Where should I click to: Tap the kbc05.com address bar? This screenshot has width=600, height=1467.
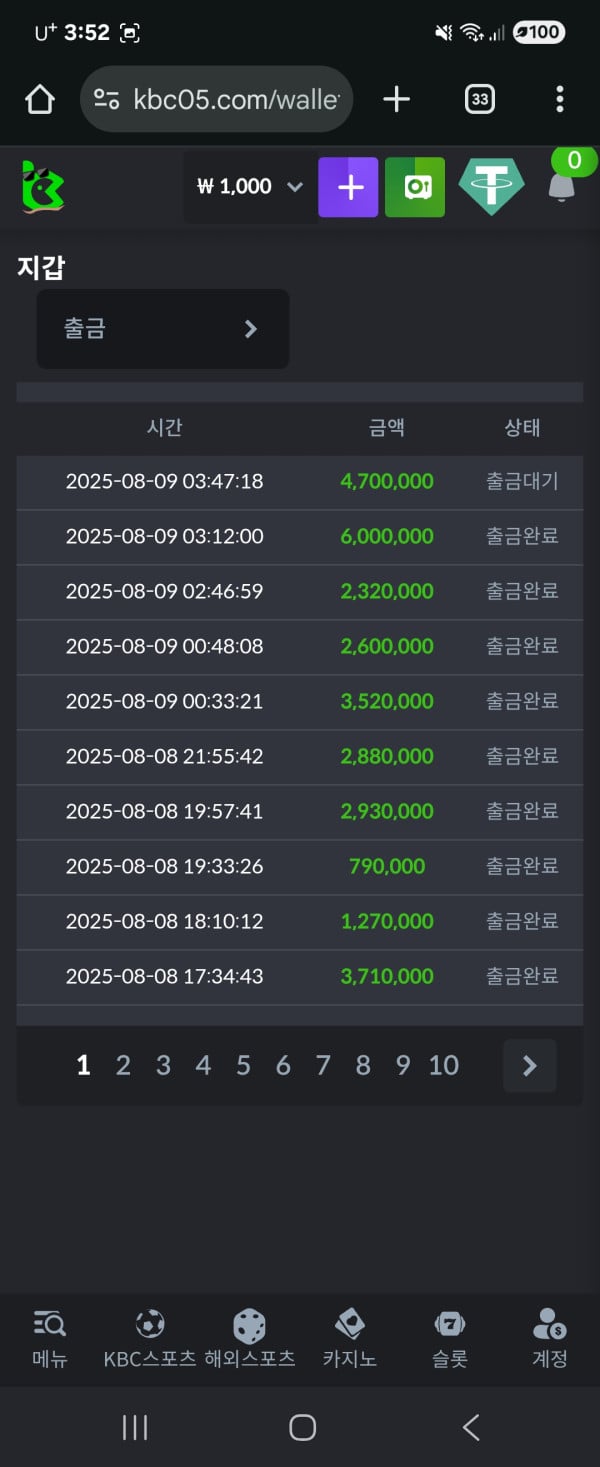(x=216, y=99)
